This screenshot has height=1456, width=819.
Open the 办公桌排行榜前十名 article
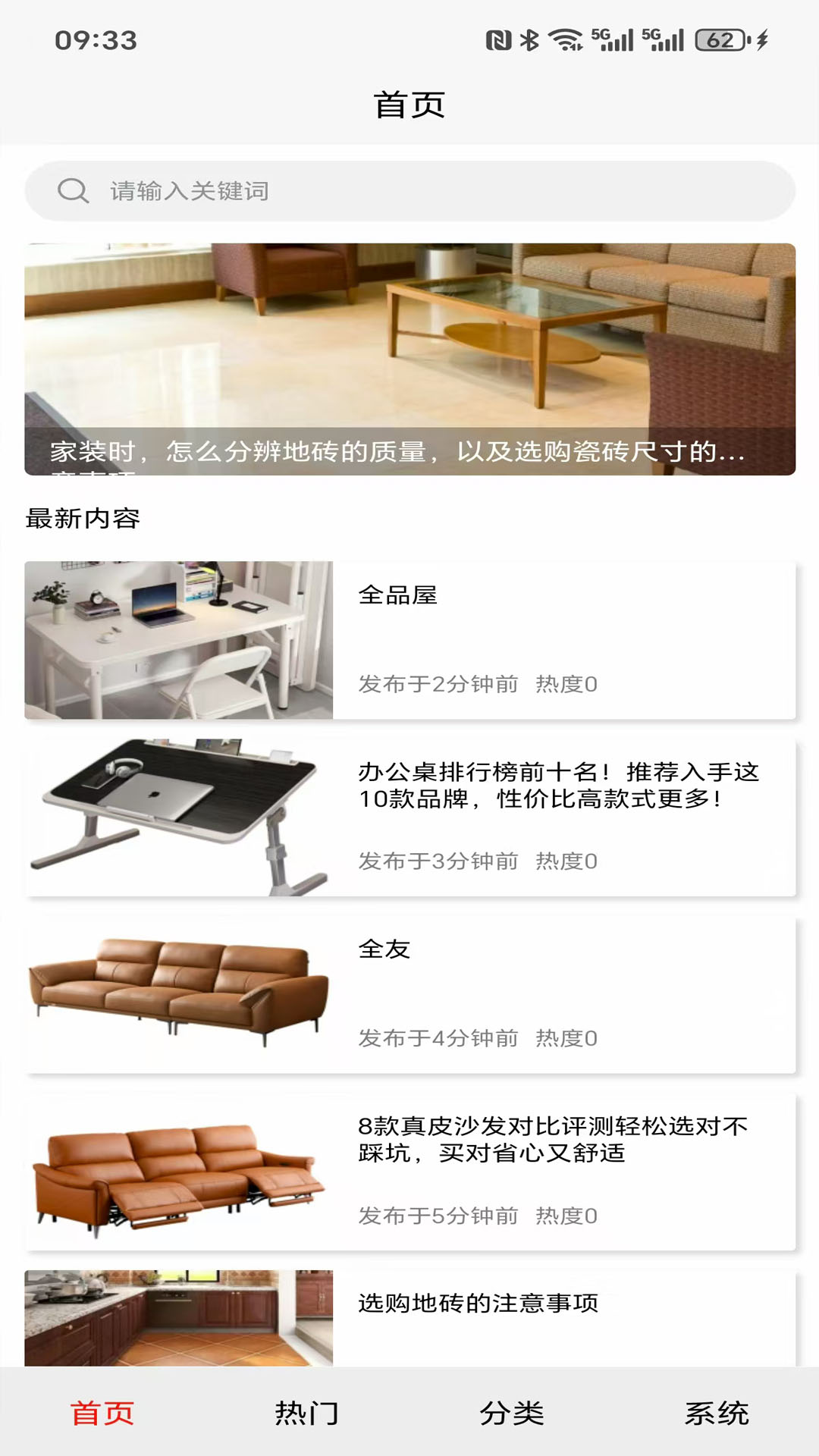[409, 817]
